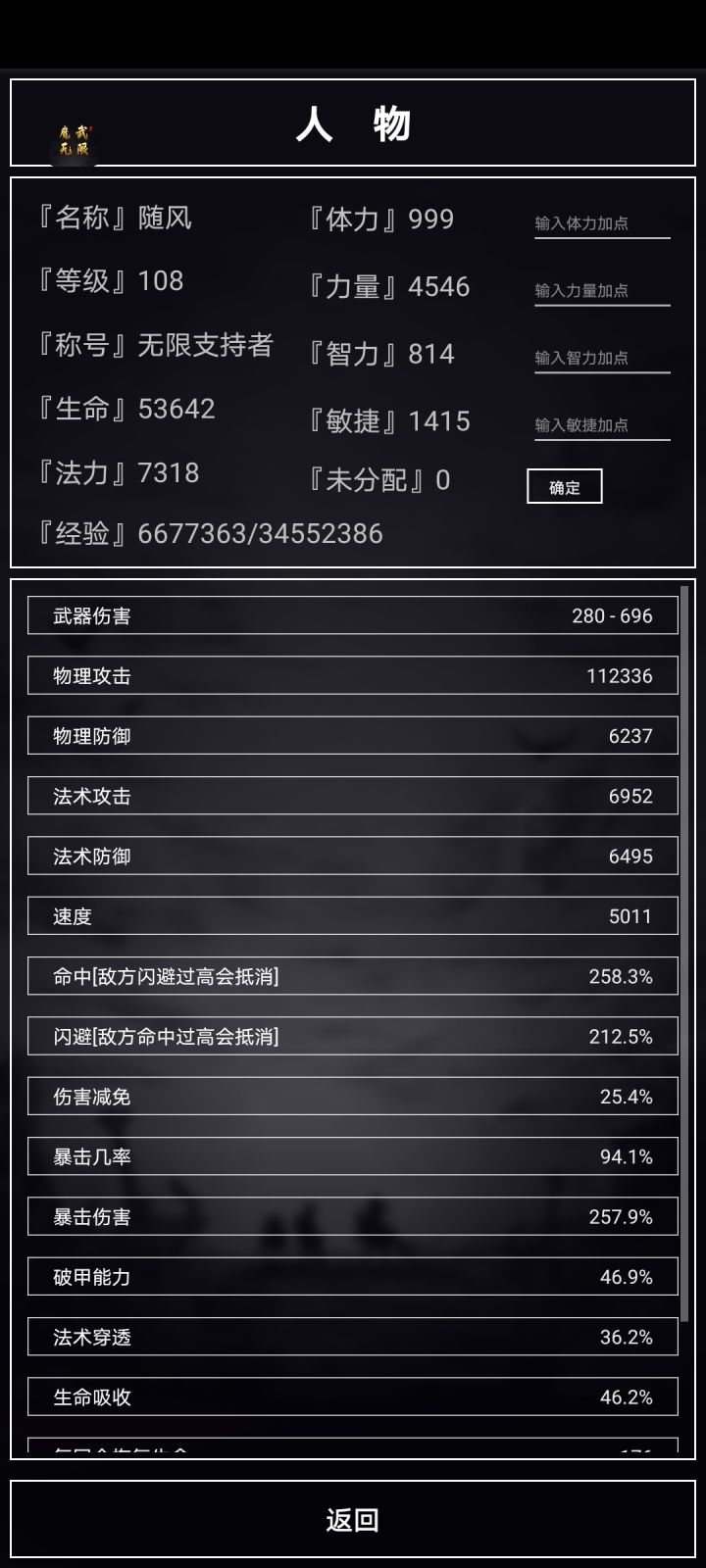The width and height of the screenshot is (706, 1568).
Task: Select the 速度 speed stat bar
Action: [x=353, y=915]
